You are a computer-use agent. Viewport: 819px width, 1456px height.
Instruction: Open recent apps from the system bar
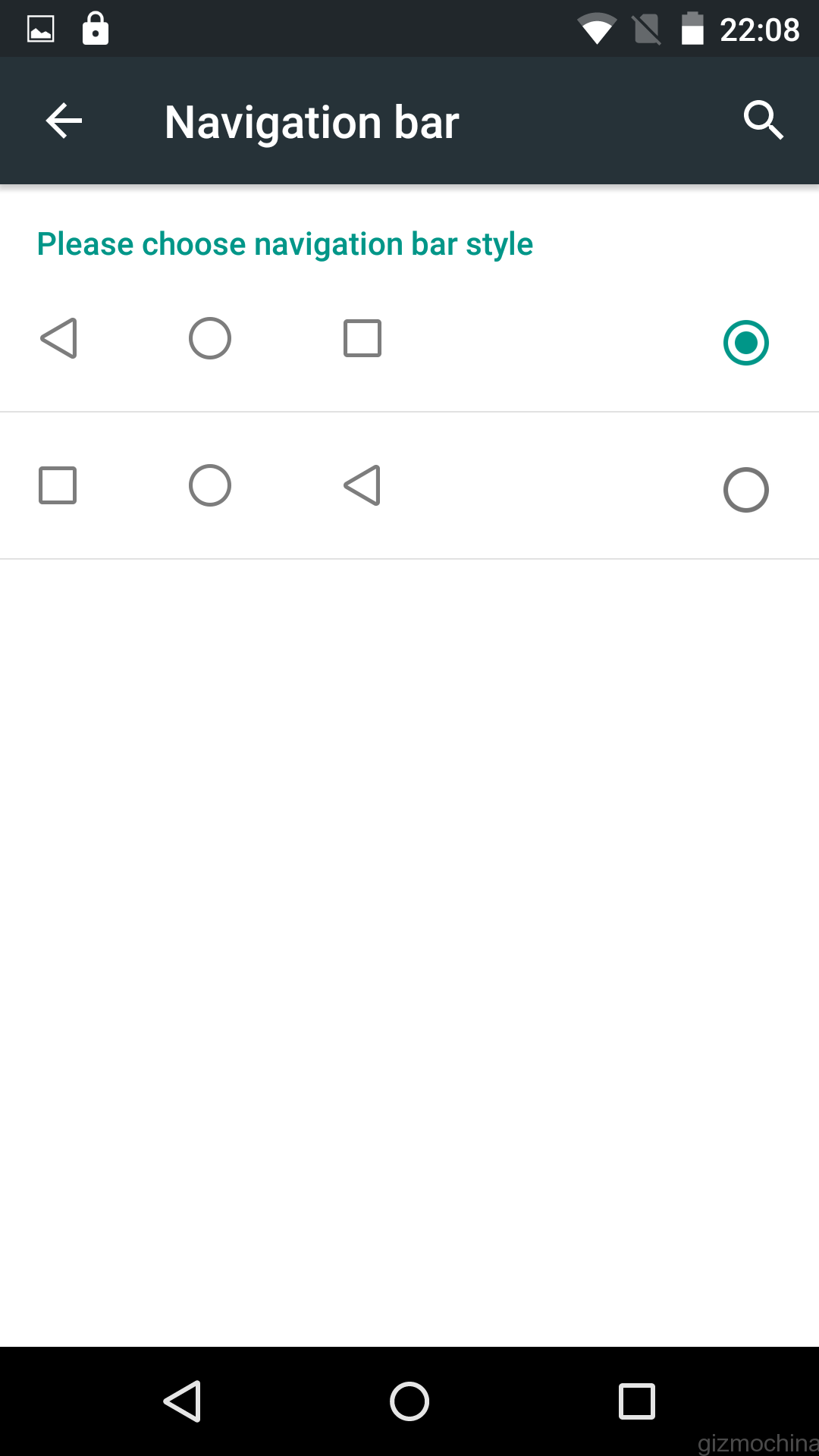pyautogui.click(x=637, y=1401)
